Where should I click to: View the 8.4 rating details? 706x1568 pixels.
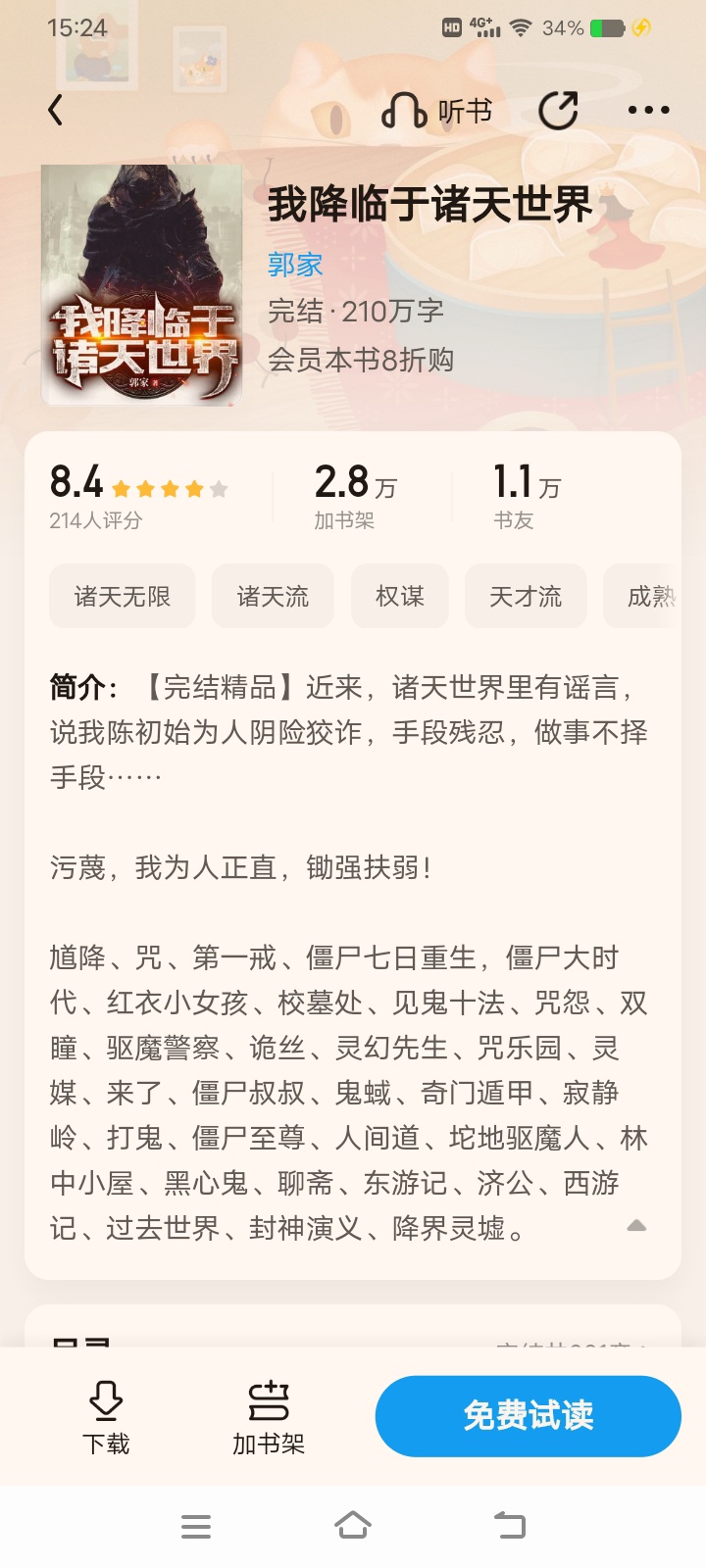(137, 495)
